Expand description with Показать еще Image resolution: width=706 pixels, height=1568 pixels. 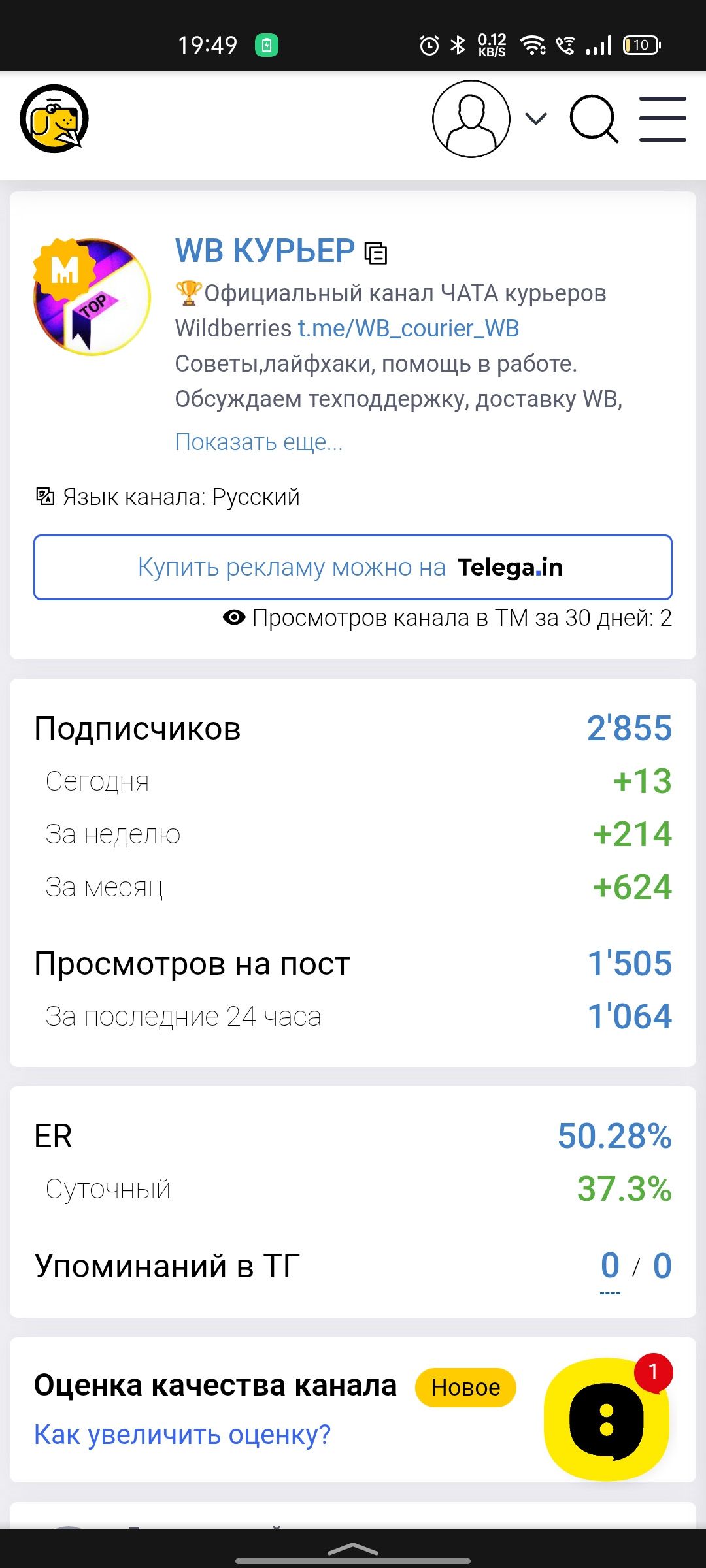(258, 442)
